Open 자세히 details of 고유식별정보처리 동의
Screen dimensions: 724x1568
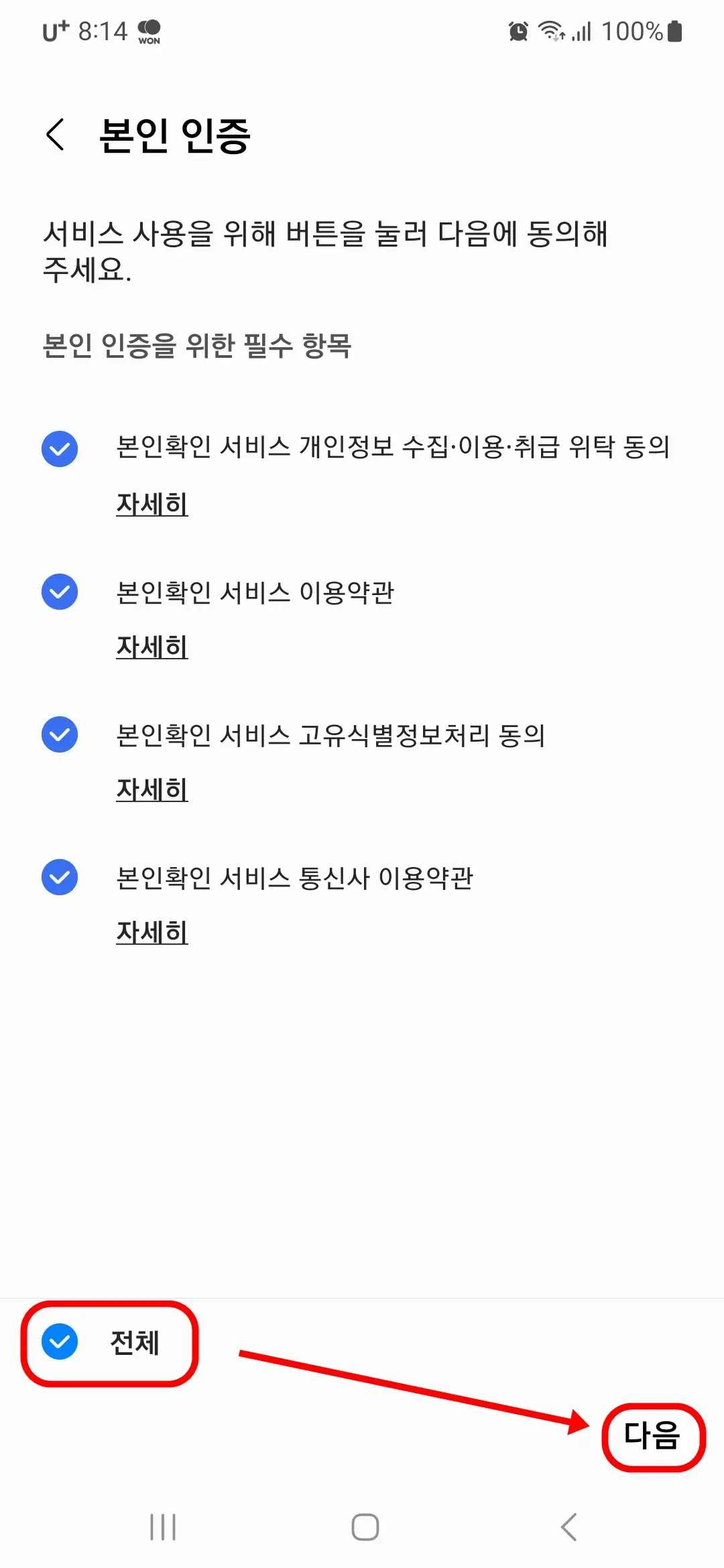coord(152,791)
